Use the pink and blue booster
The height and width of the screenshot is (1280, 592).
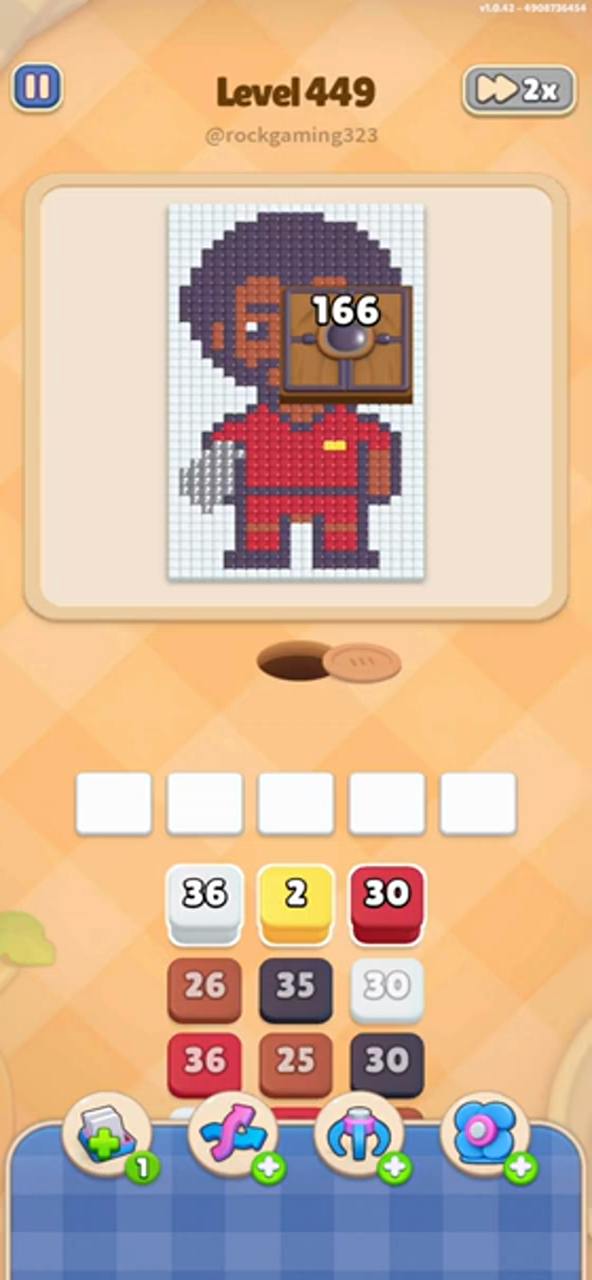(x=488, y=1137)
